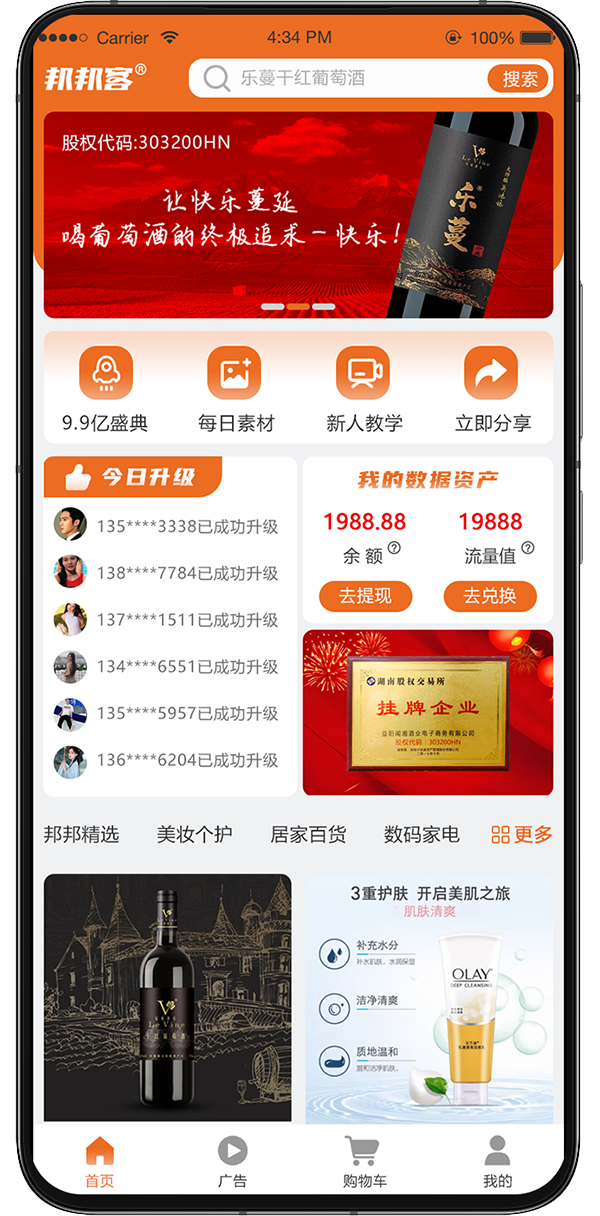This screenshot has width=600, height=1216.
Task: Open the 挂牌企业 certificate banner
Action: 427,712
